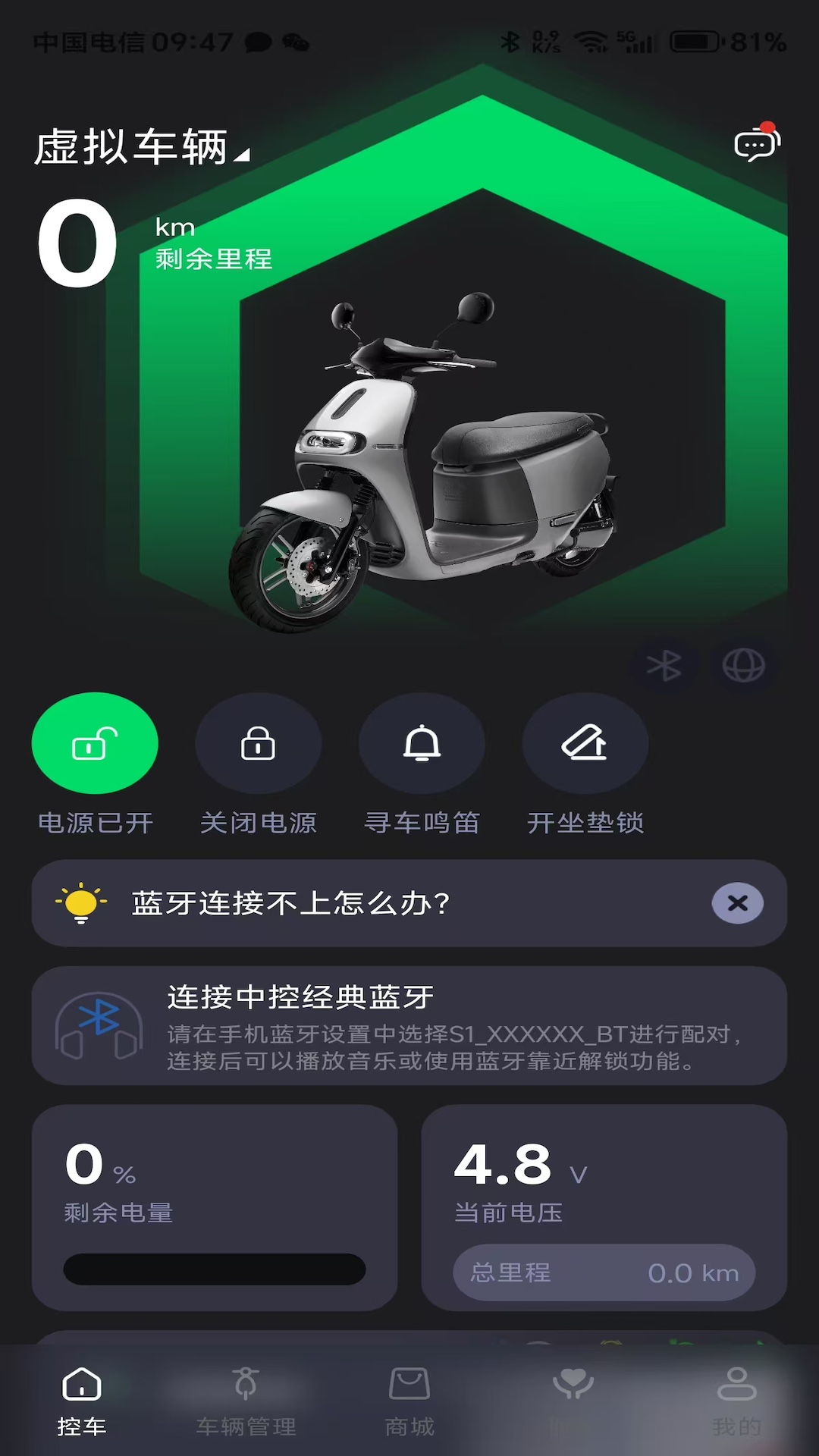Tap the scooter image
Viewport: 819px width, 1456px height.
(x=425, y=455)
